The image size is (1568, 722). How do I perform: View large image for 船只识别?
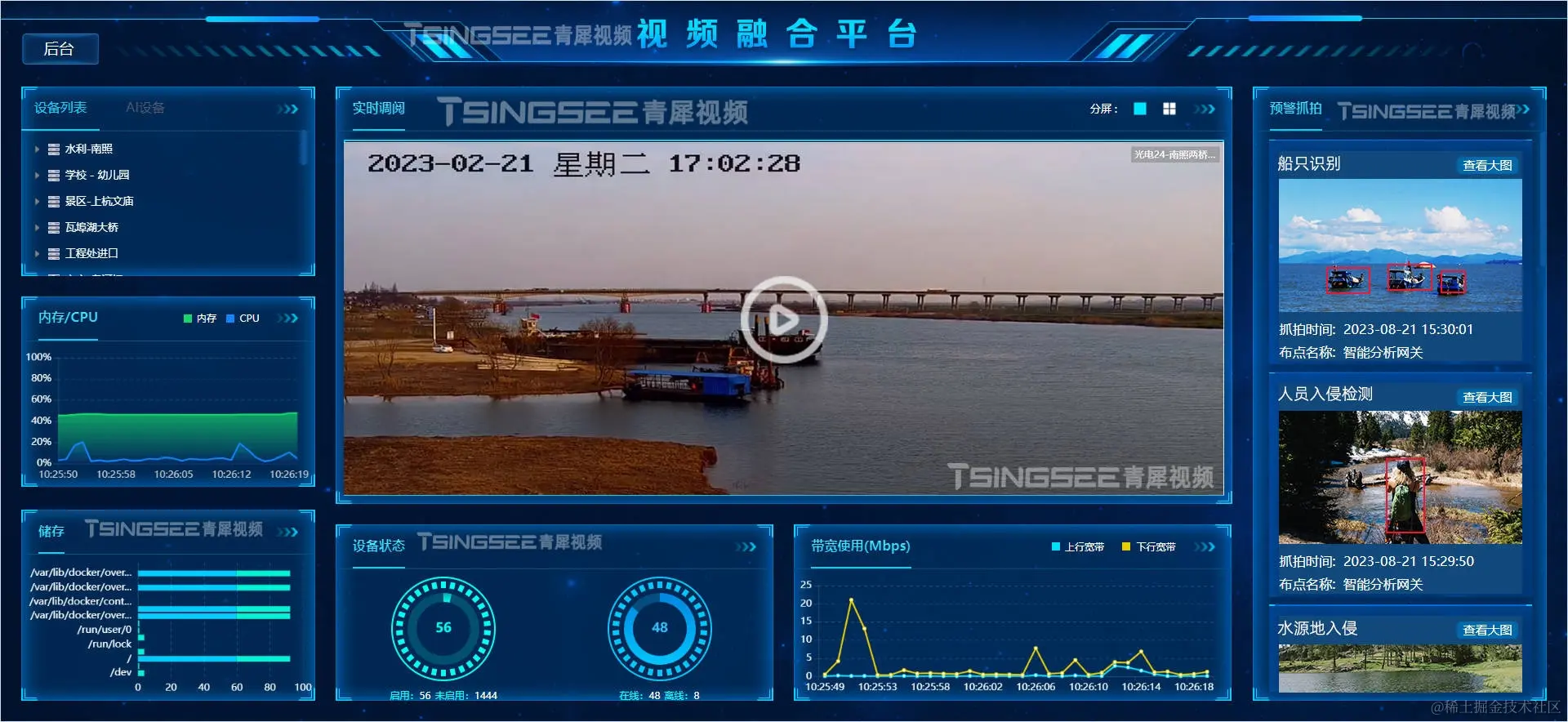click(1486, 166)
